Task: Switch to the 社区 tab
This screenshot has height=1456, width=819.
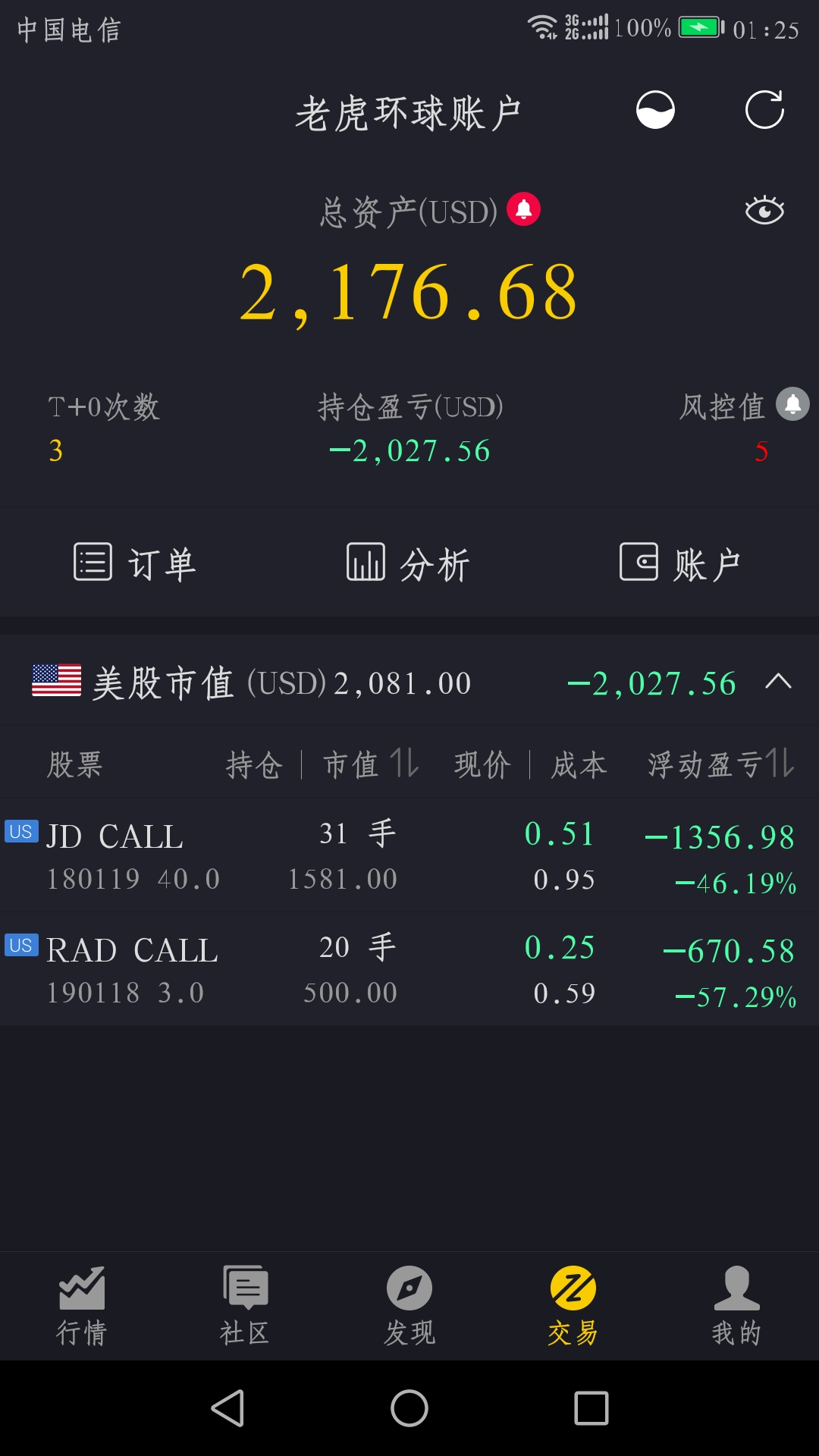Action: (x=245, y=1306)
